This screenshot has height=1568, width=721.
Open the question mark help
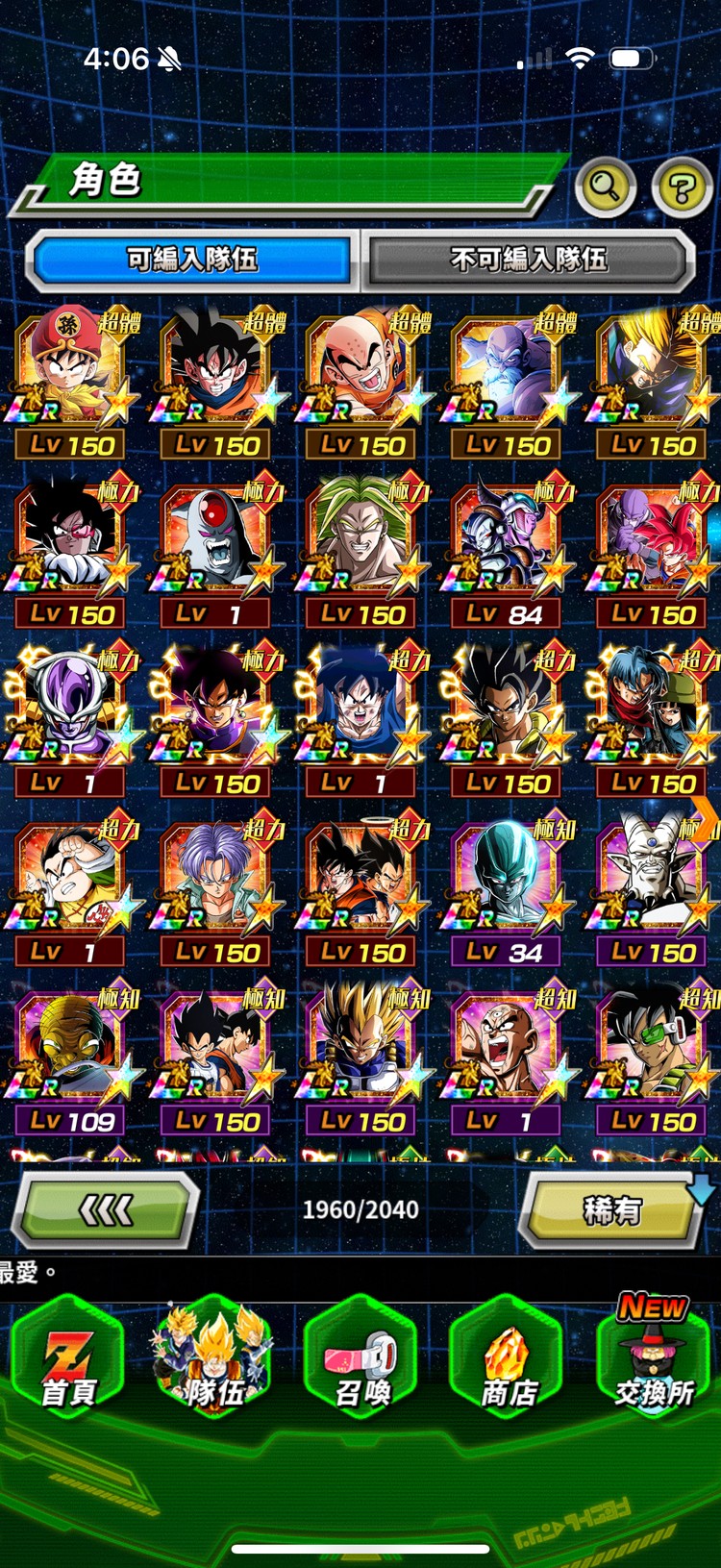(682, 187)
